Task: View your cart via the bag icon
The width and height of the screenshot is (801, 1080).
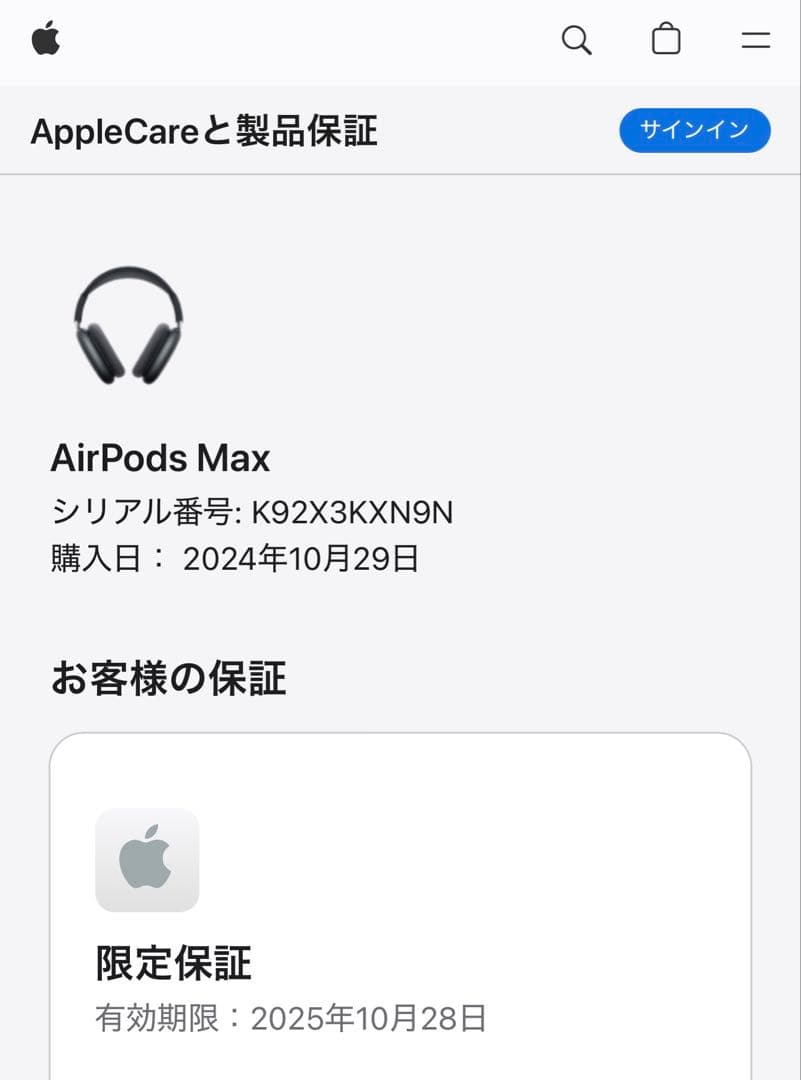Action: pos(666,40)
